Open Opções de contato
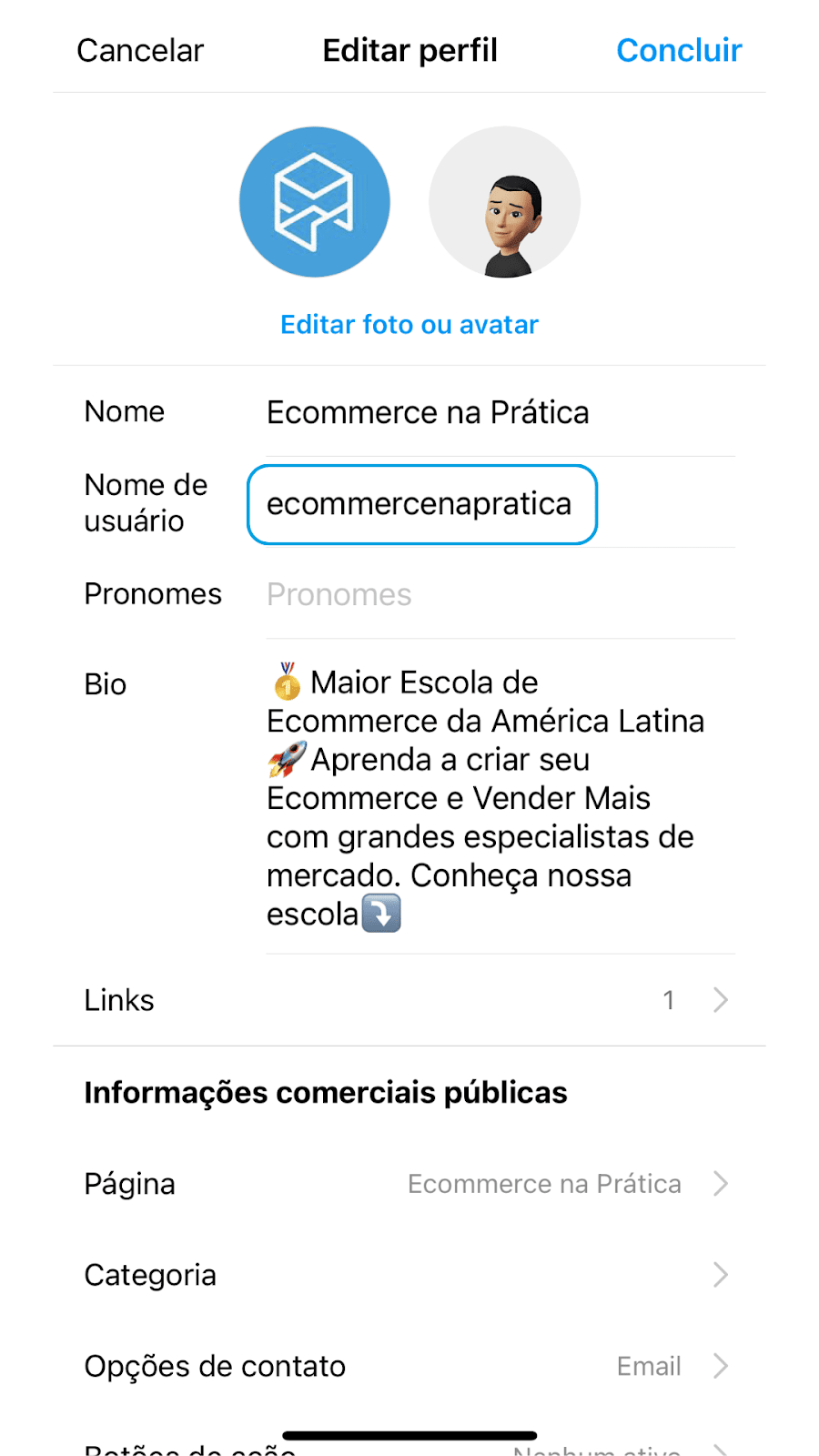819x1456 pixels. pyautogui.click(x=409, y=1366)
